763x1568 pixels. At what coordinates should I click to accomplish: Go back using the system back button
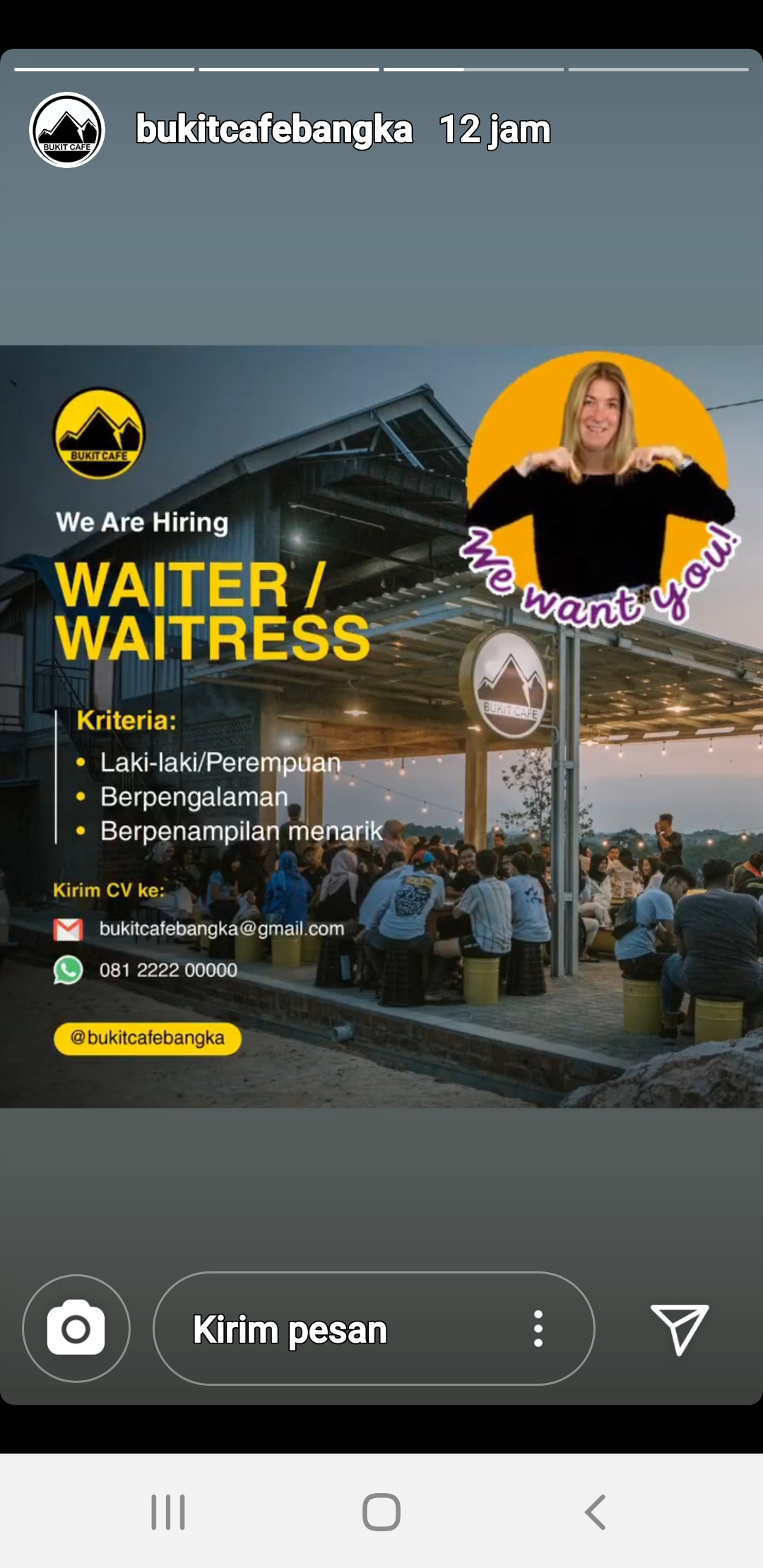point(595,1512)
